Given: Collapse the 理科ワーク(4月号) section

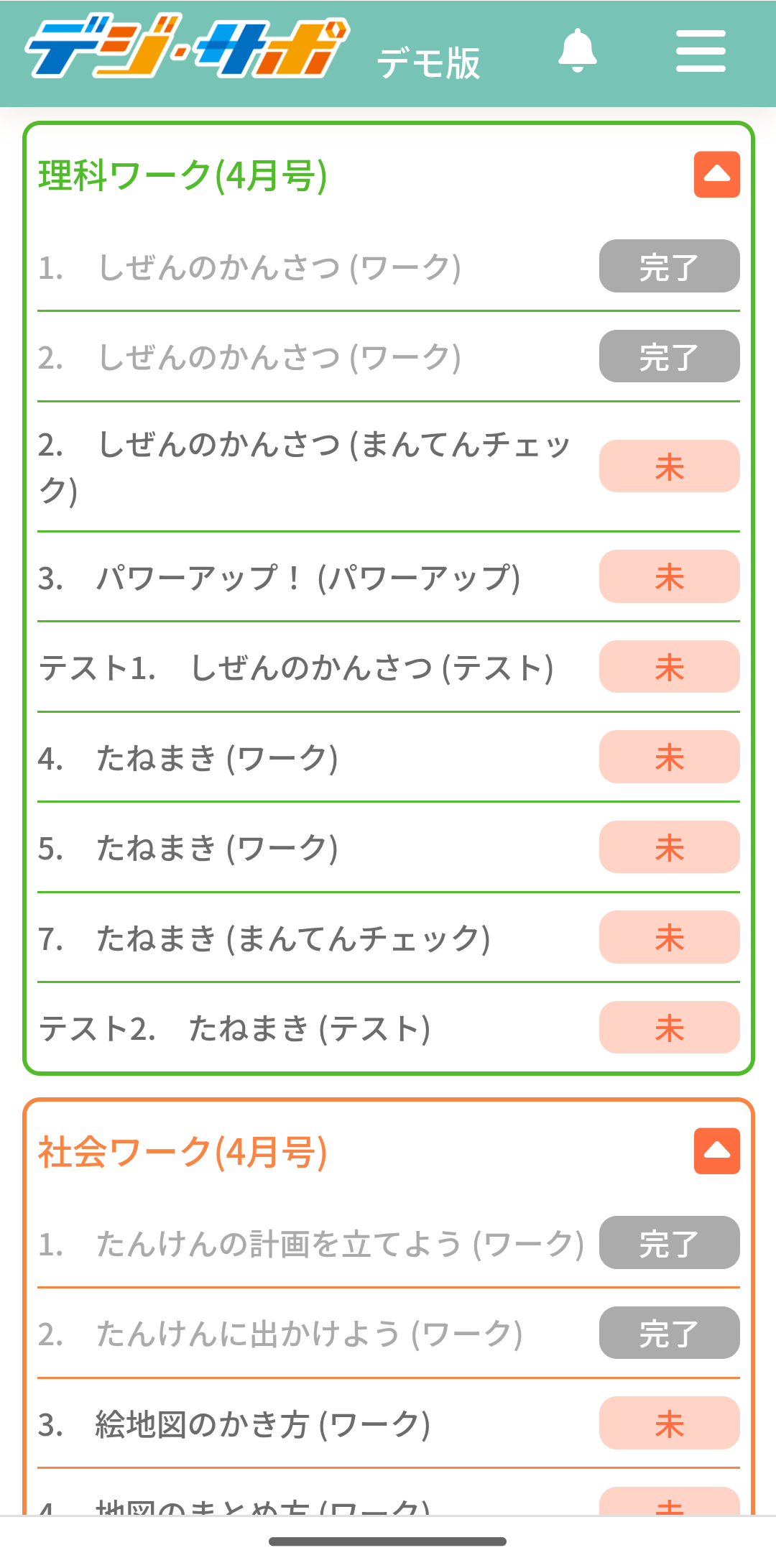Looking at the screenshot, I should tap(716, 175).
